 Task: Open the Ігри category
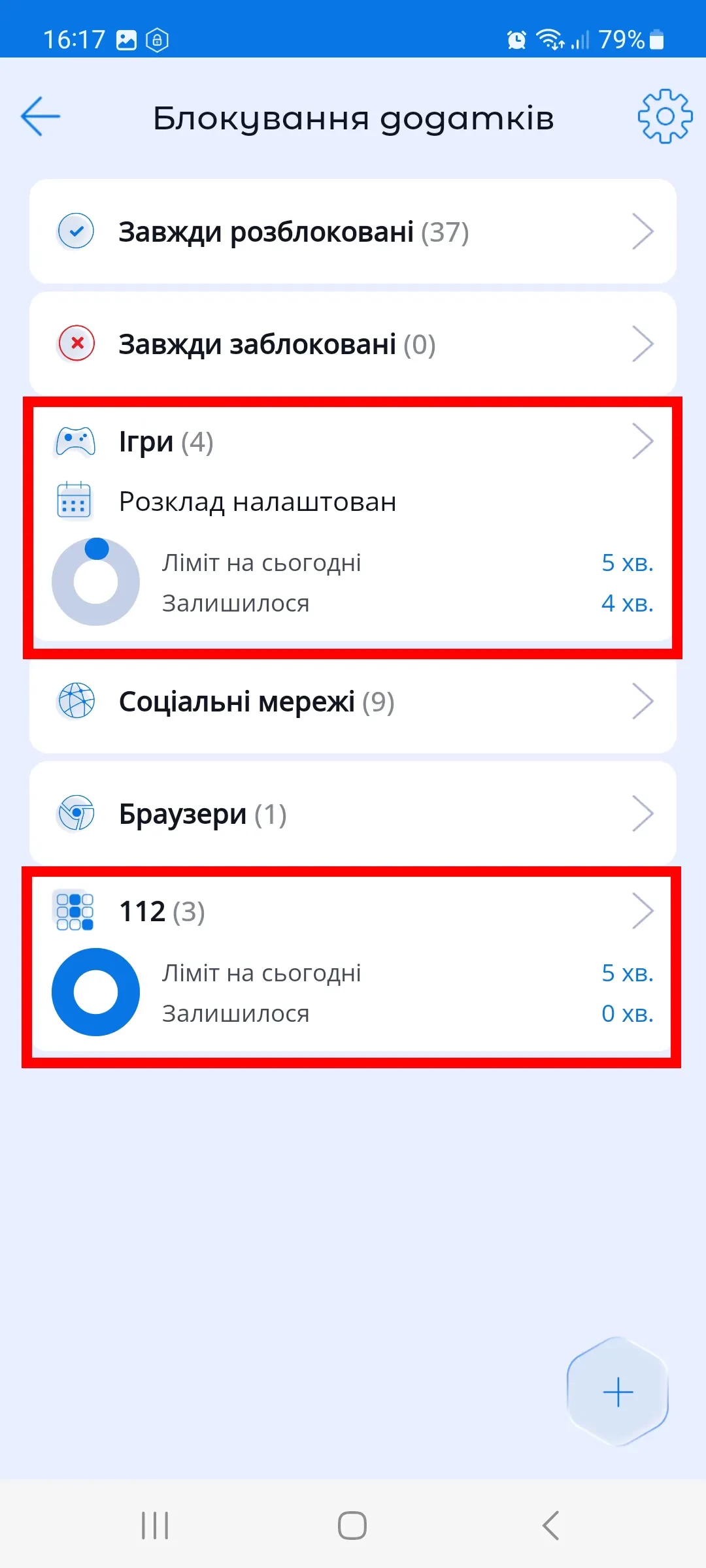click(x=353, y=443)
